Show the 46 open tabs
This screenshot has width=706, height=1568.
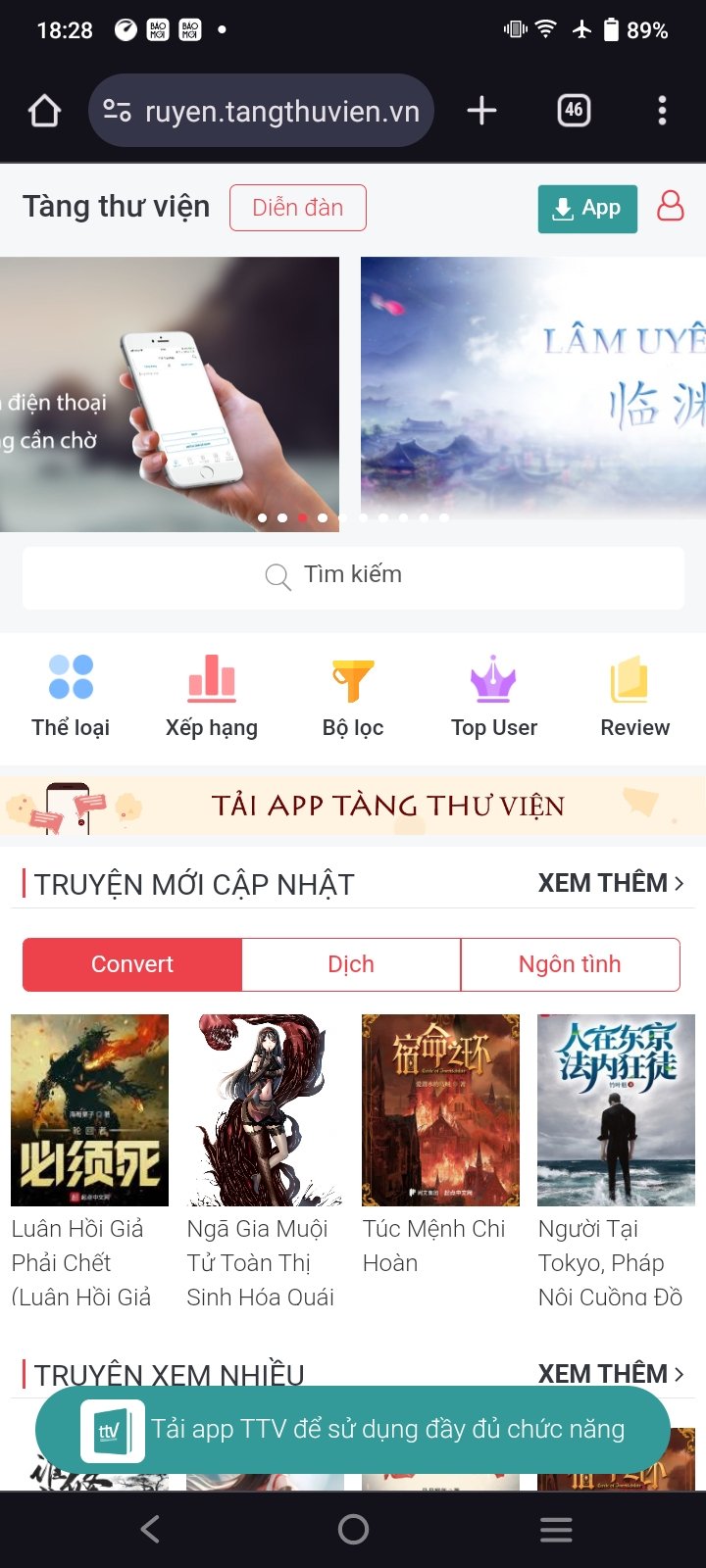pyautogui.click(x=574, y=111)
